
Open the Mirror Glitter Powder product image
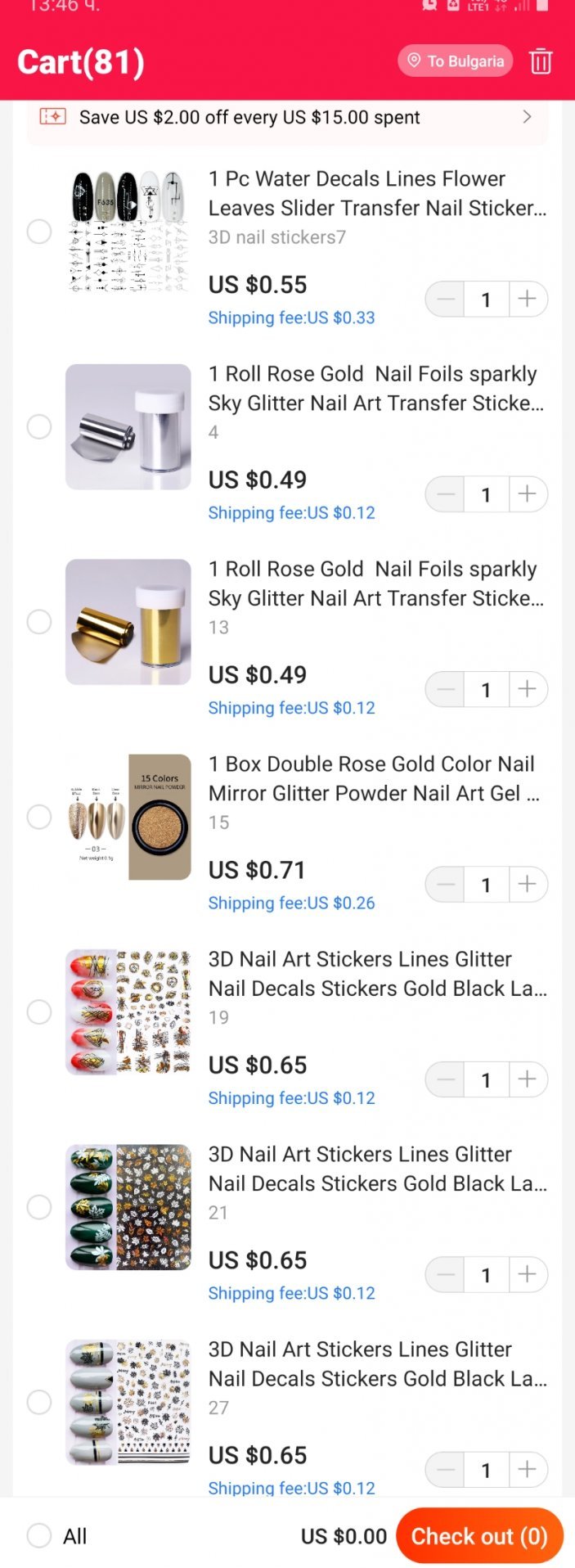point(128,817)
